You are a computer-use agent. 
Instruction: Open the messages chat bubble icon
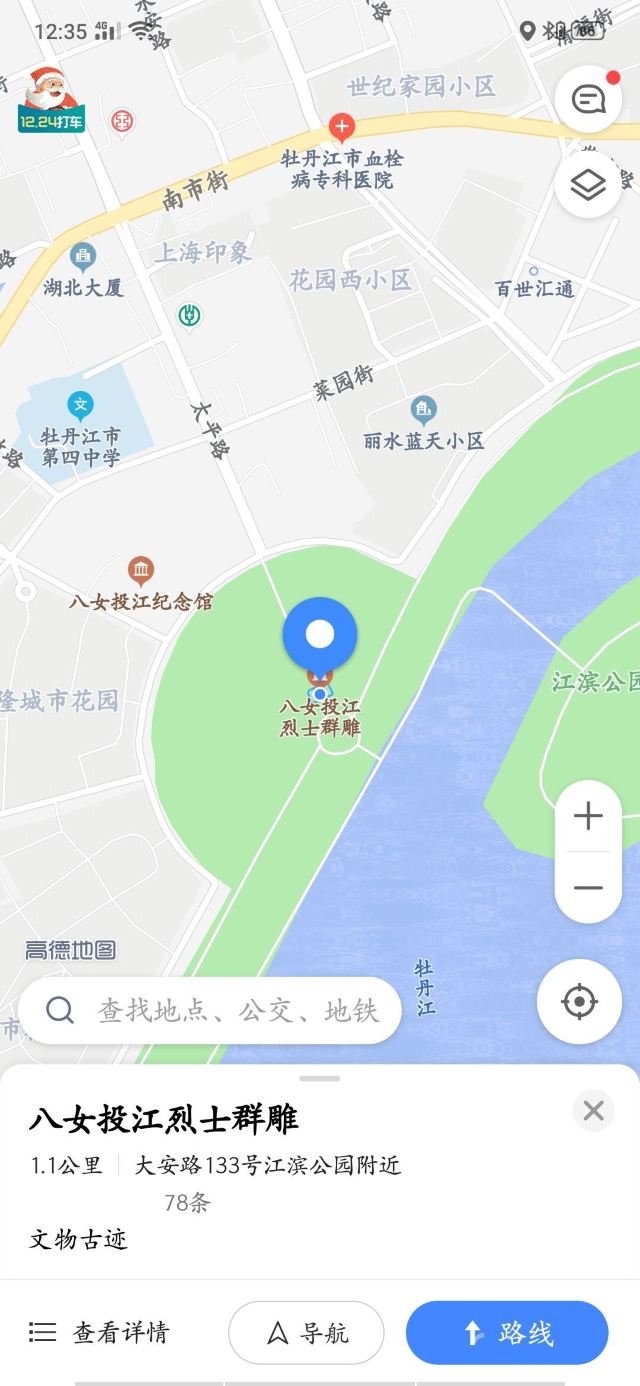(x=588, y=99)
